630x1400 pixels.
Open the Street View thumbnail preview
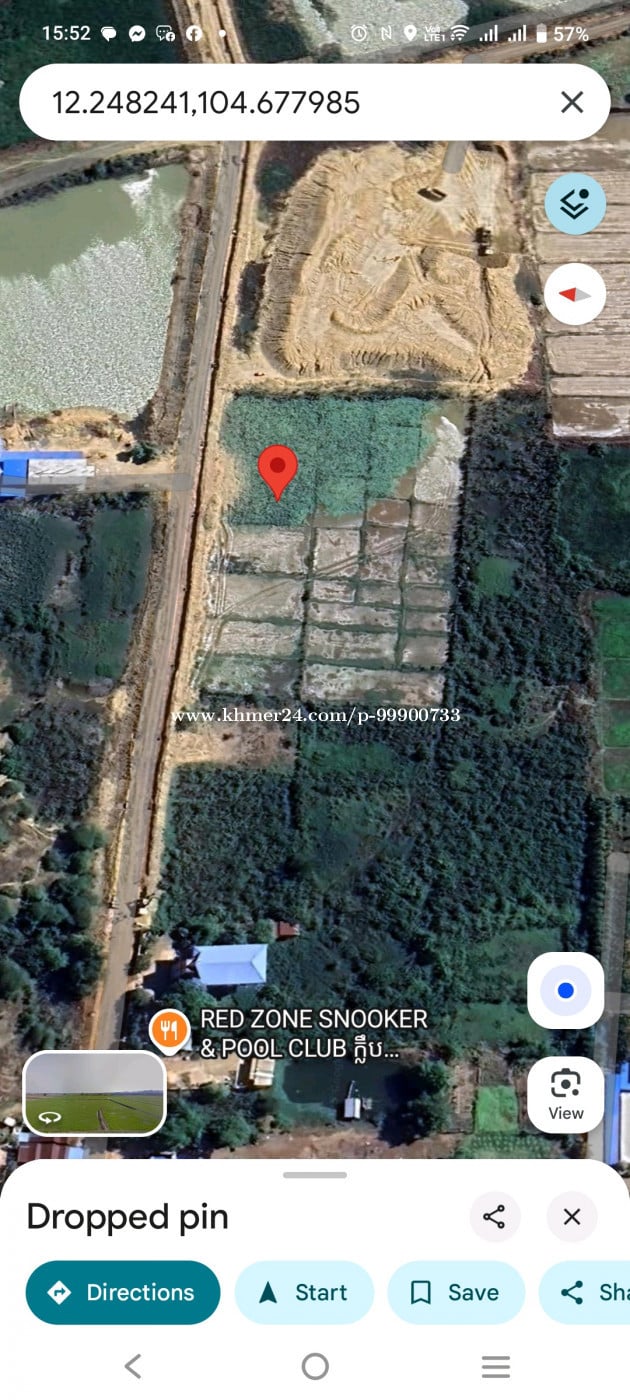coord(94,1093)
